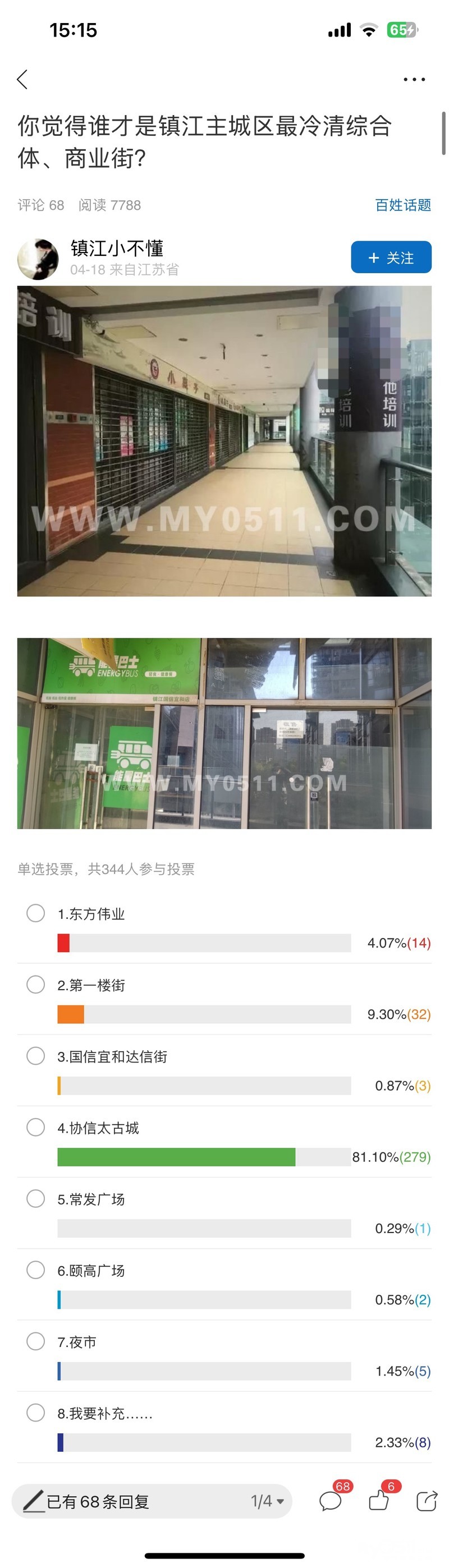
Task: Expand the 1/4 page selector
Action: [268, 1501]
